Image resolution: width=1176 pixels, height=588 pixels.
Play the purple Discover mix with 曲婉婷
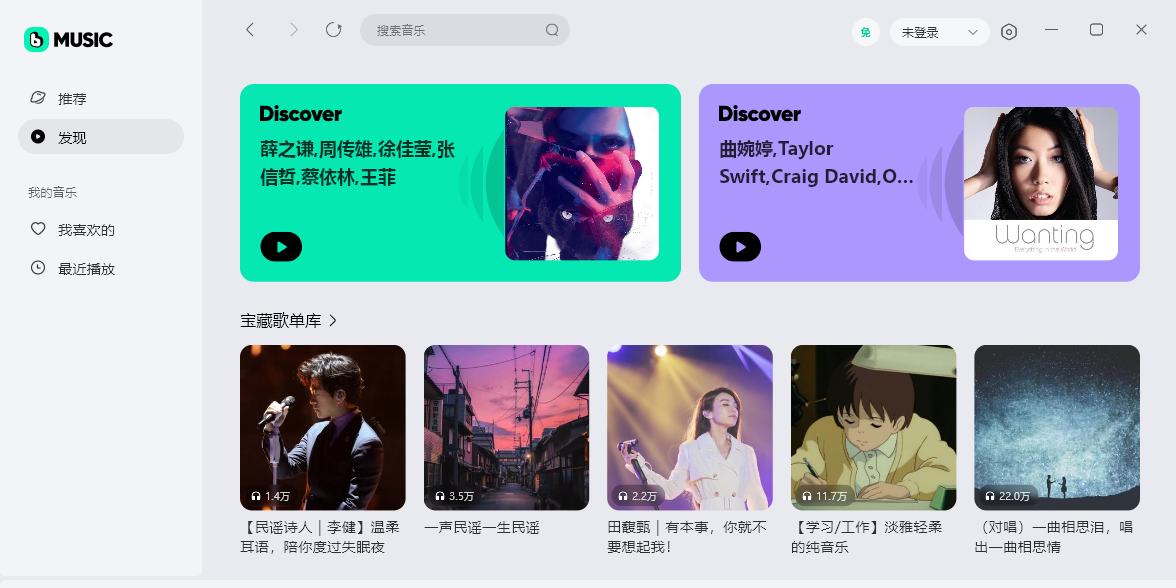[740, 246]
